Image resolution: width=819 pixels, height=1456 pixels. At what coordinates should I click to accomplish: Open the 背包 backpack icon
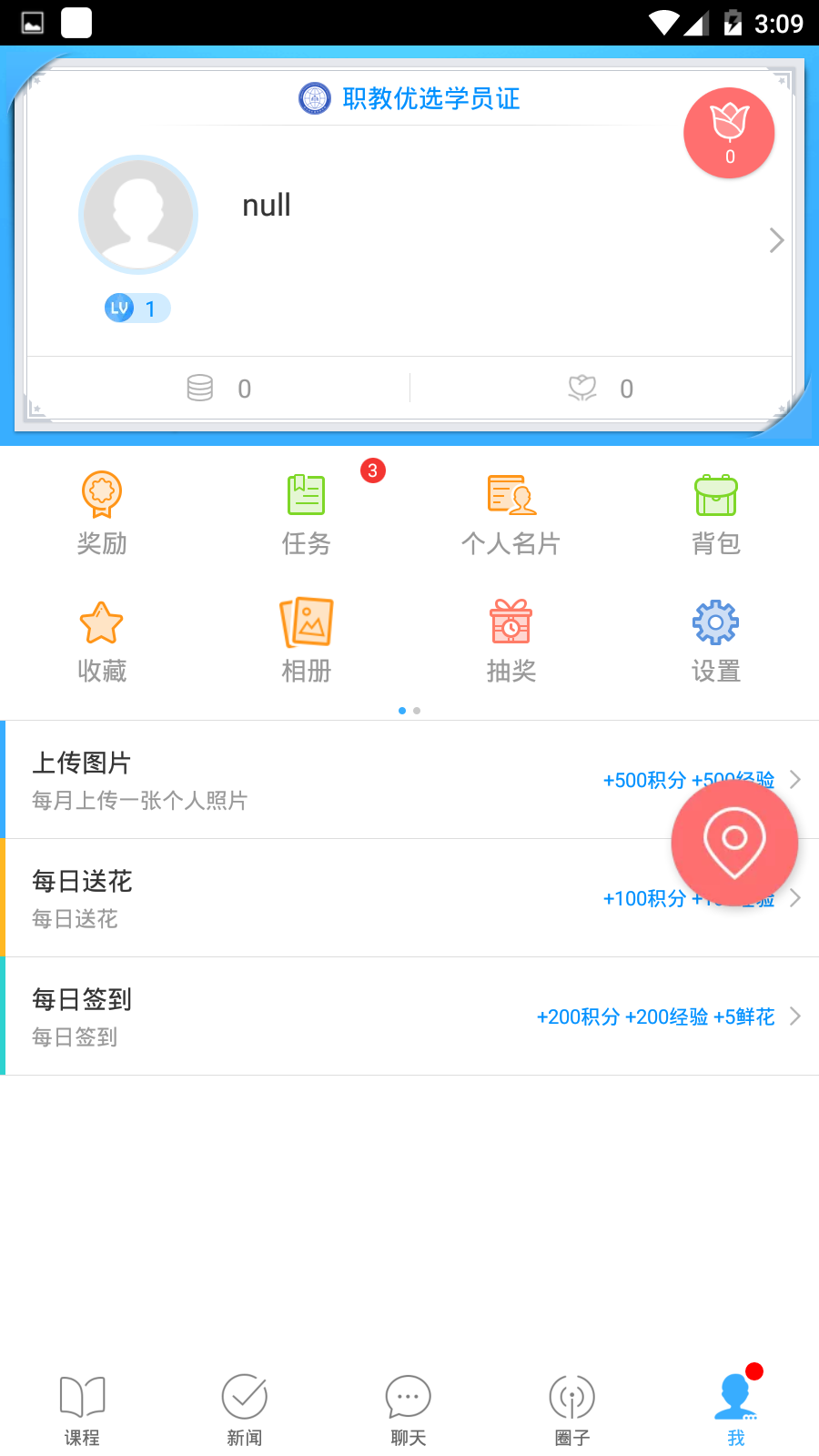(x=715, y=510)
